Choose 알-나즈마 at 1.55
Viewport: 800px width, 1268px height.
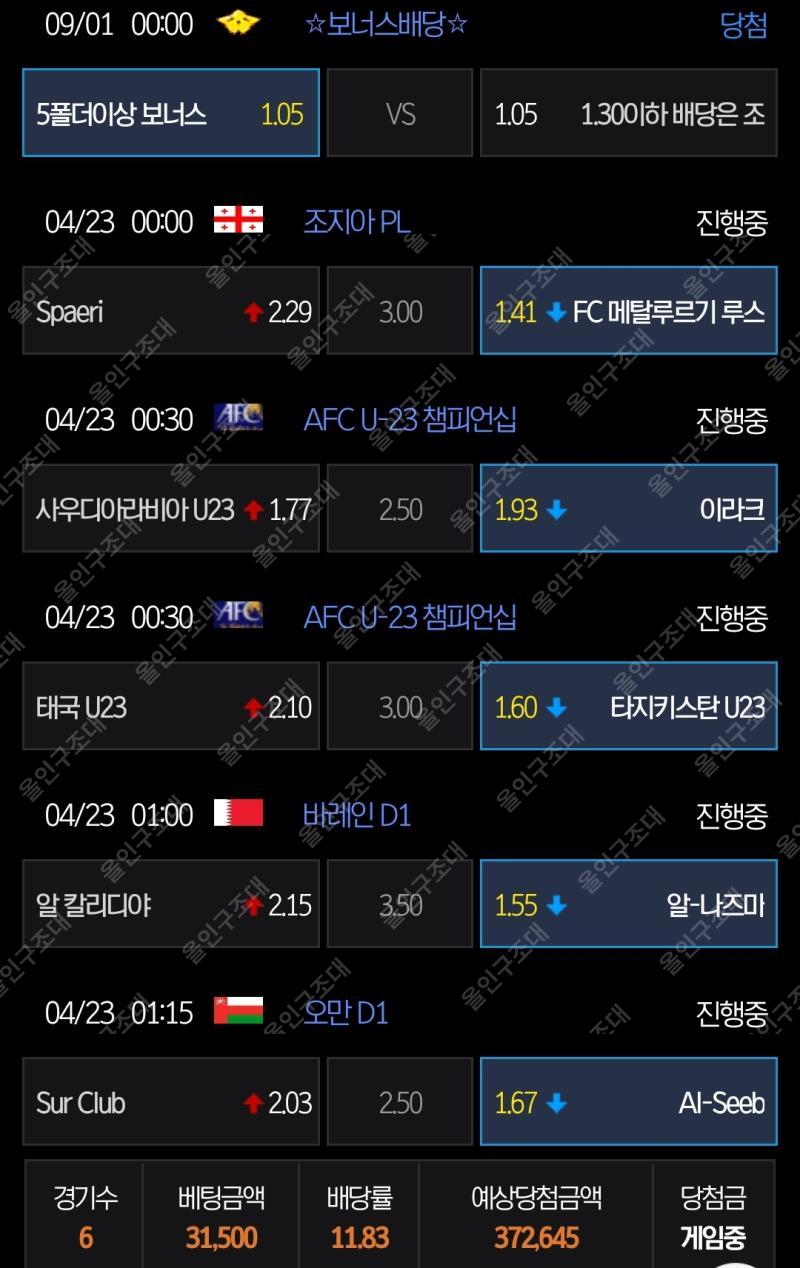coord(628,905)
